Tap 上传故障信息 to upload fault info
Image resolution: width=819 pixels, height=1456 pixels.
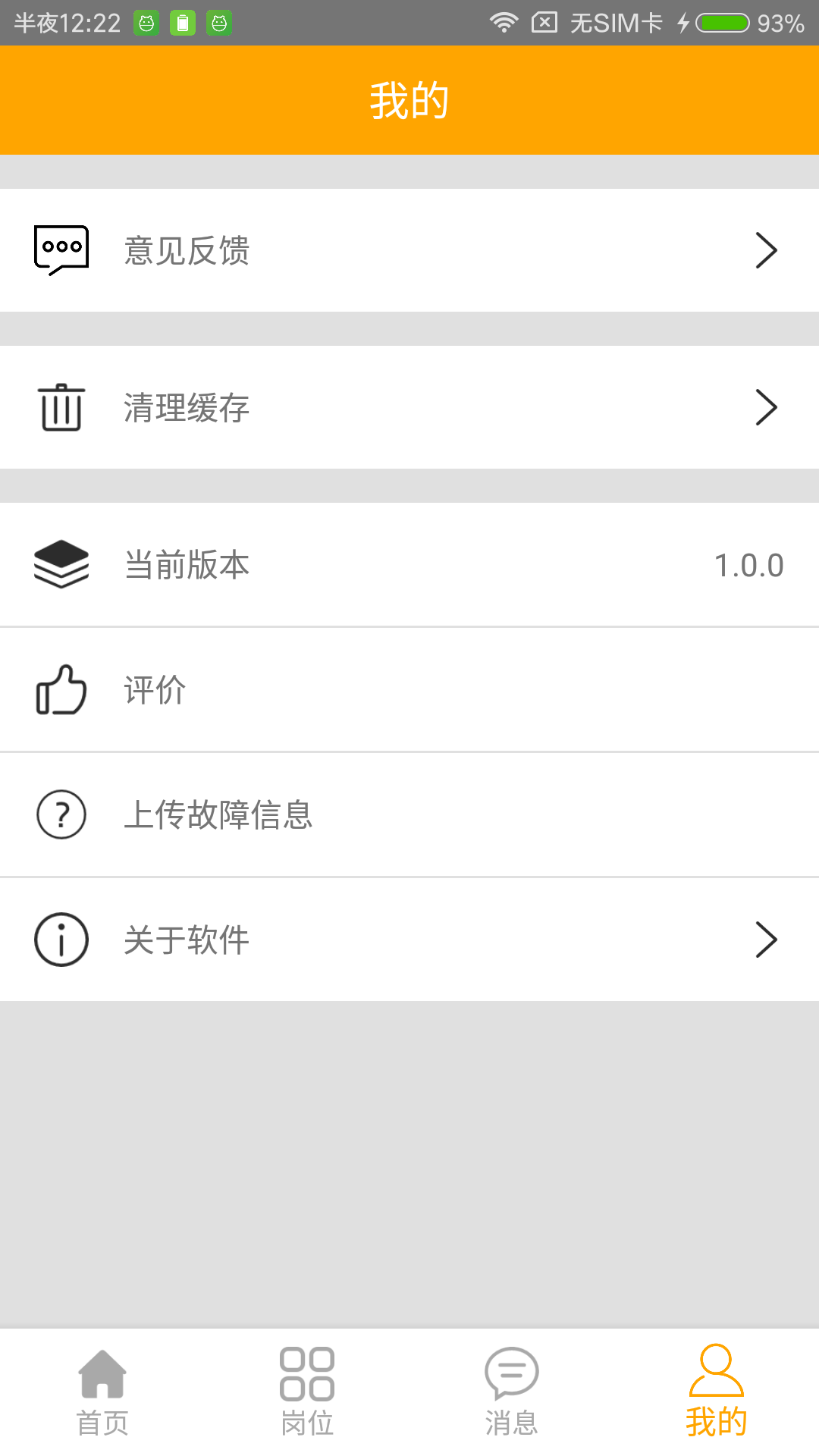tap(409, 814)
